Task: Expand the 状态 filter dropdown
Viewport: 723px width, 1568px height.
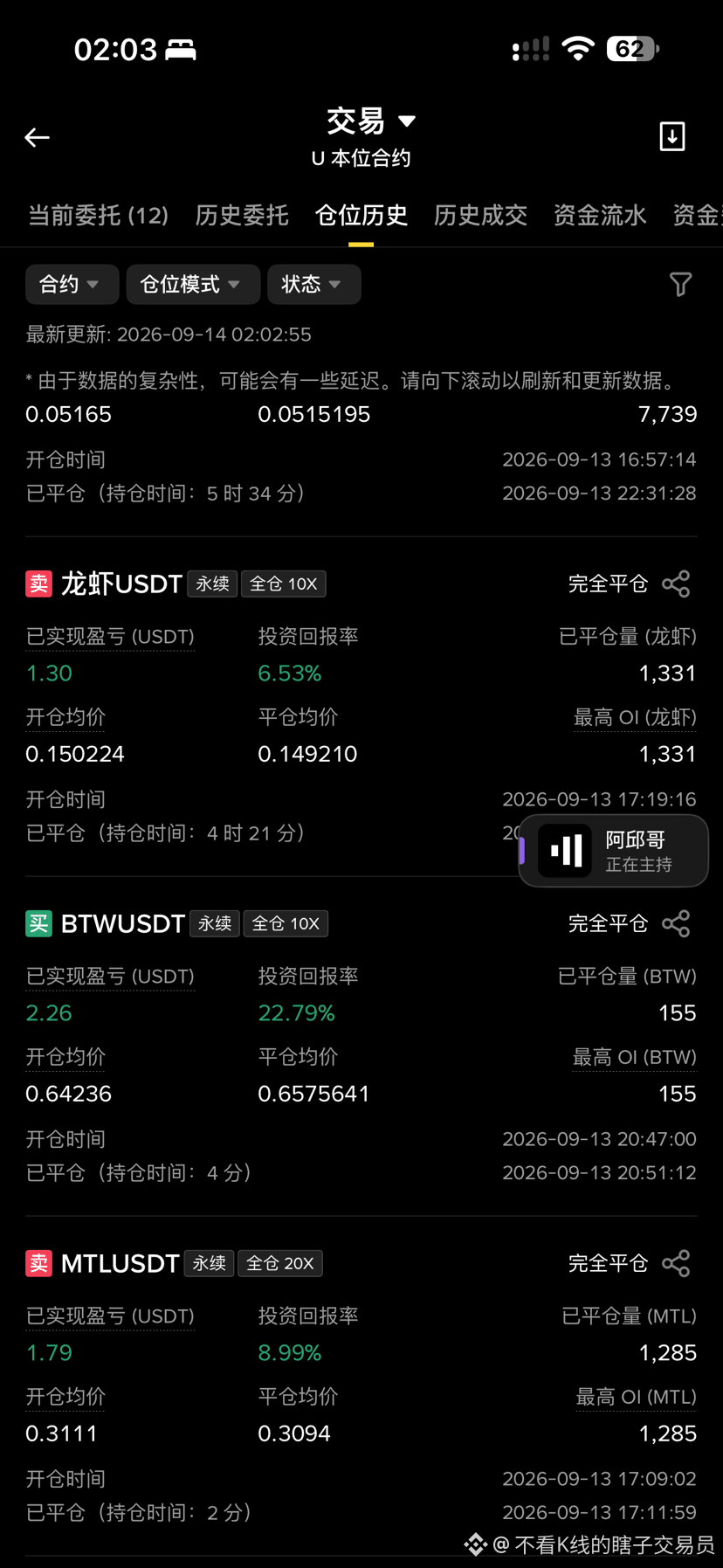Action: (x=314, y=284)
